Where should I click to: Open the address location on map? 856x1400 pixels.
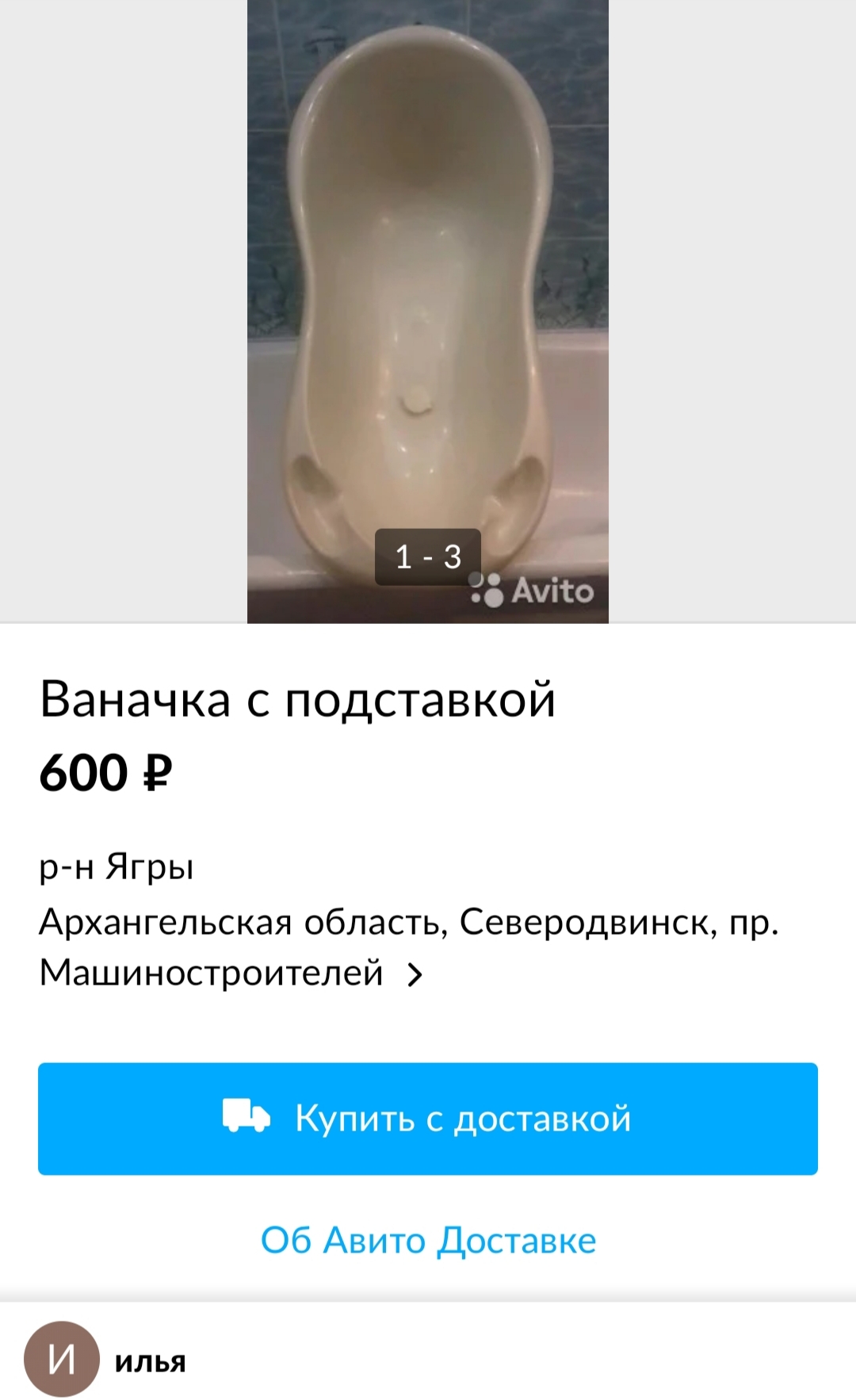click(408, 947)
